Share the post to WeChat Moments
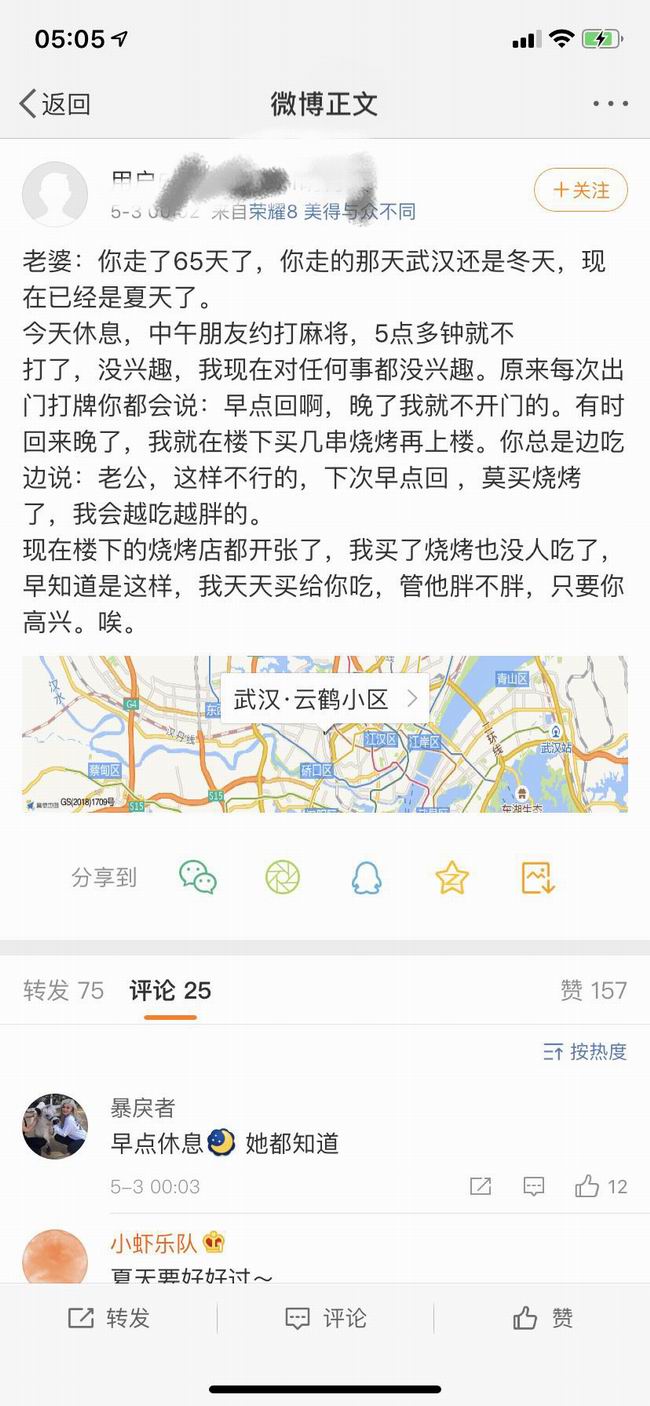 pos(282,877)
